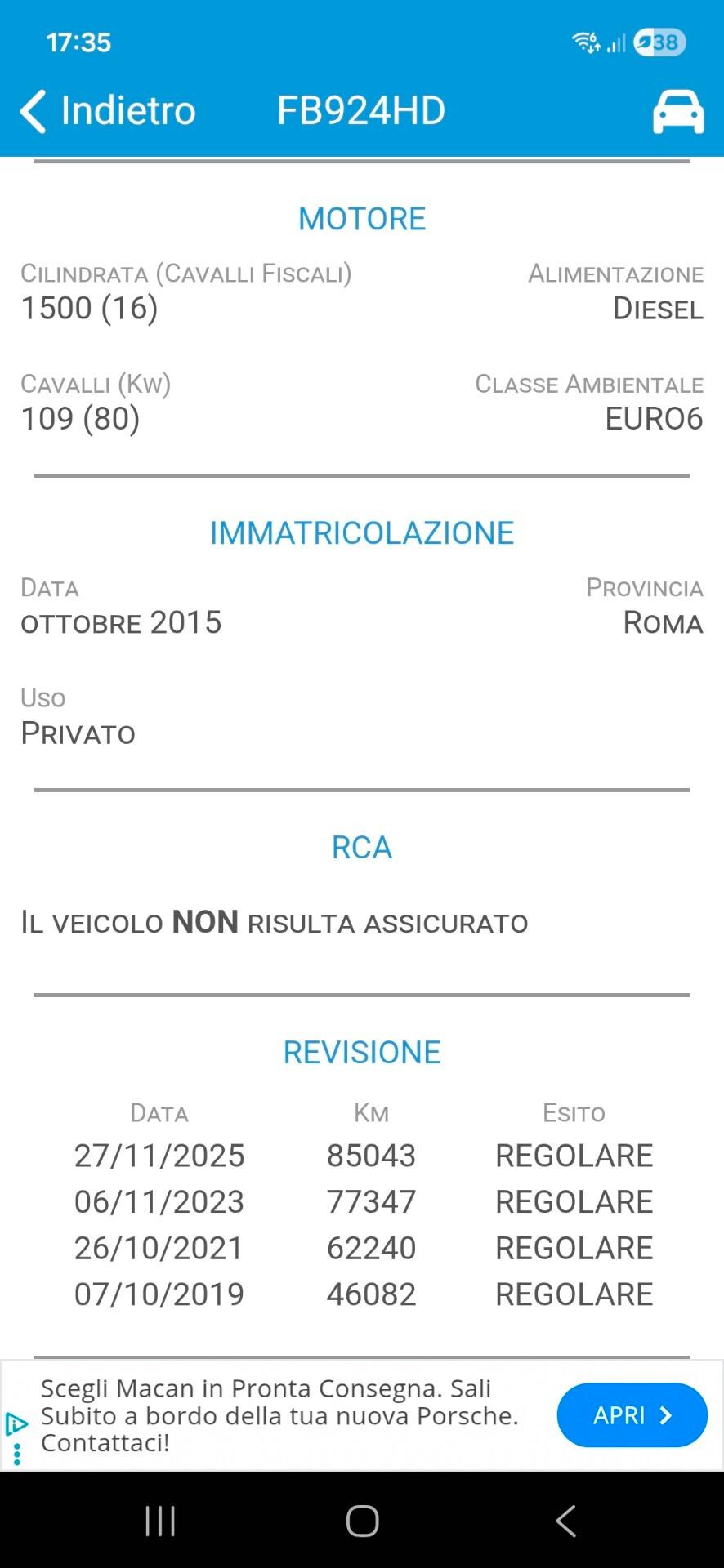Open the ad info options icon
724x1568 pixels.
click(x=16, y=1425)
